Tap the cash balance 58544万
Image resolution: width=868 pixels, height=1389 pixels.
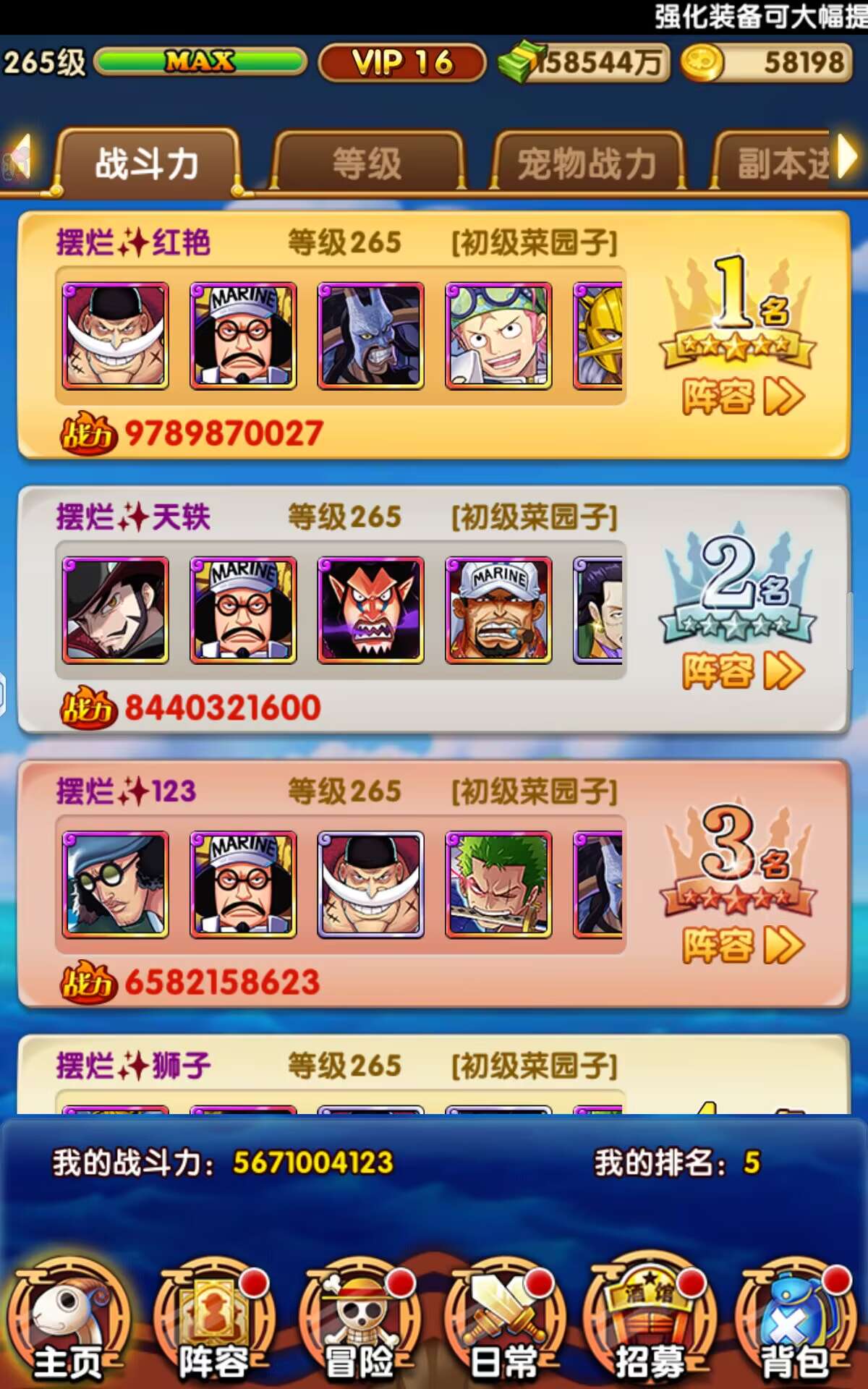(584, 62)
